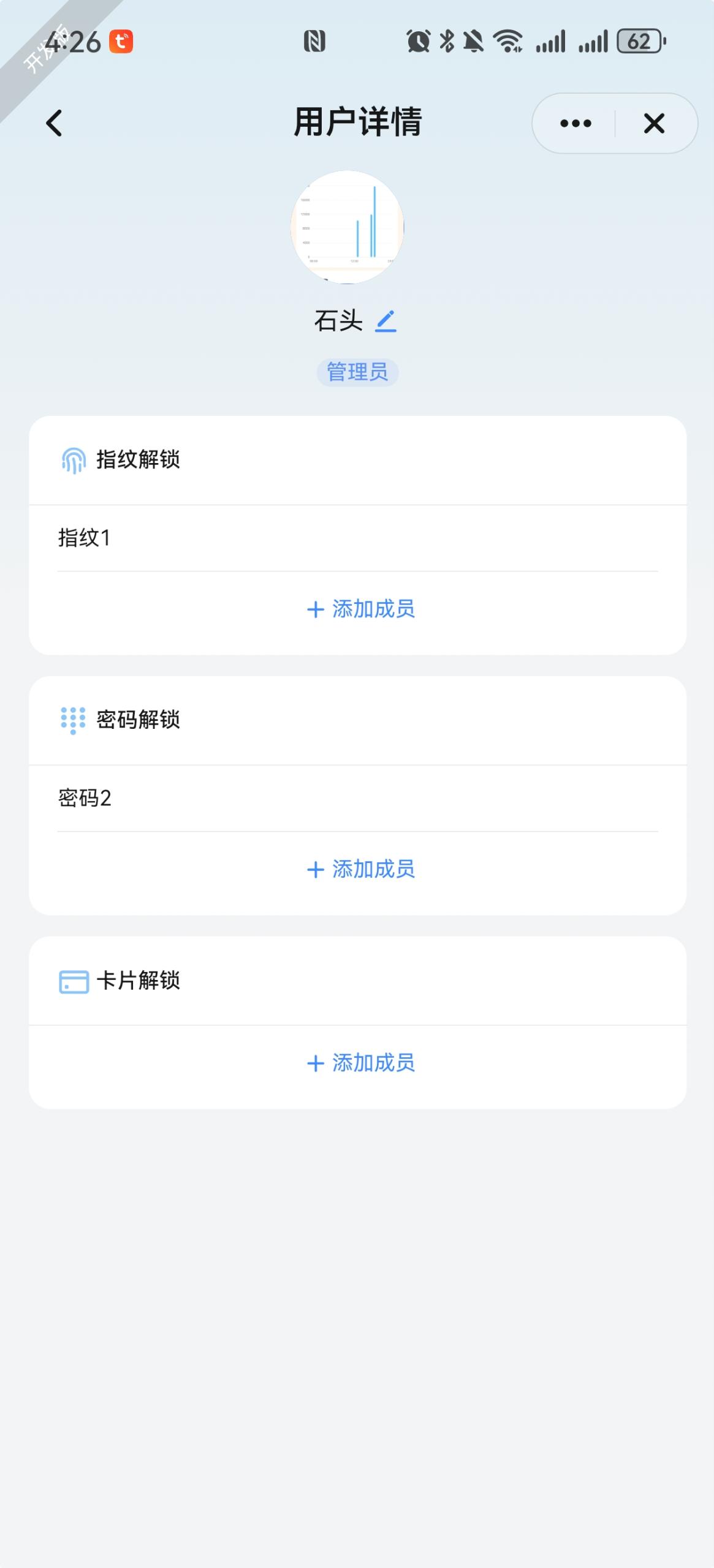This screenshot has height=1568, width=714.
Task: Open the 密码2 password entry
Action: [x=357, y=798]
